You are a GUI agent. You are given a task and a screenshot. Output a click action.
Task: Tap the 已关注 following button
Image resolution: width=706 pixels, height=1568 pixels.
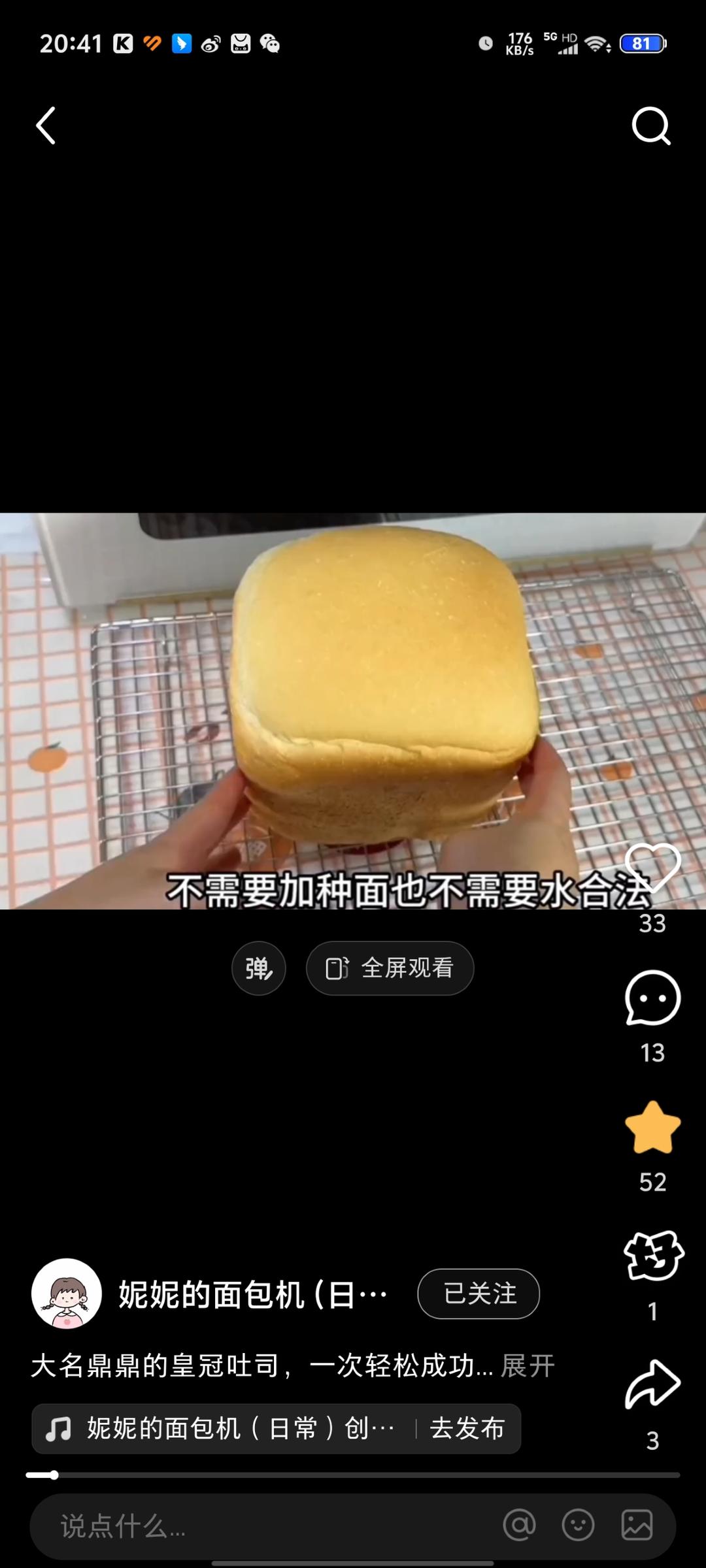point(479,1294)
